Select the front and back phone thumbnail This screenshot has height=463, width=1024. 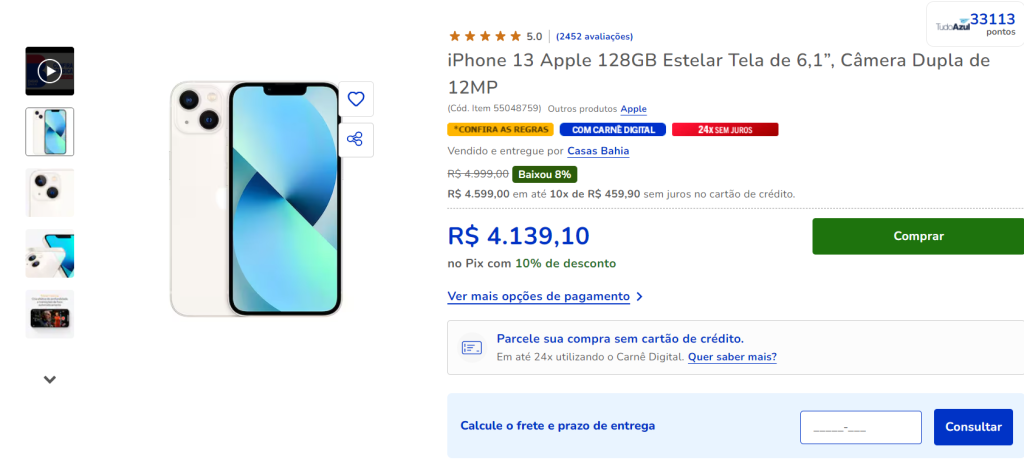click(x=50, y=132)
